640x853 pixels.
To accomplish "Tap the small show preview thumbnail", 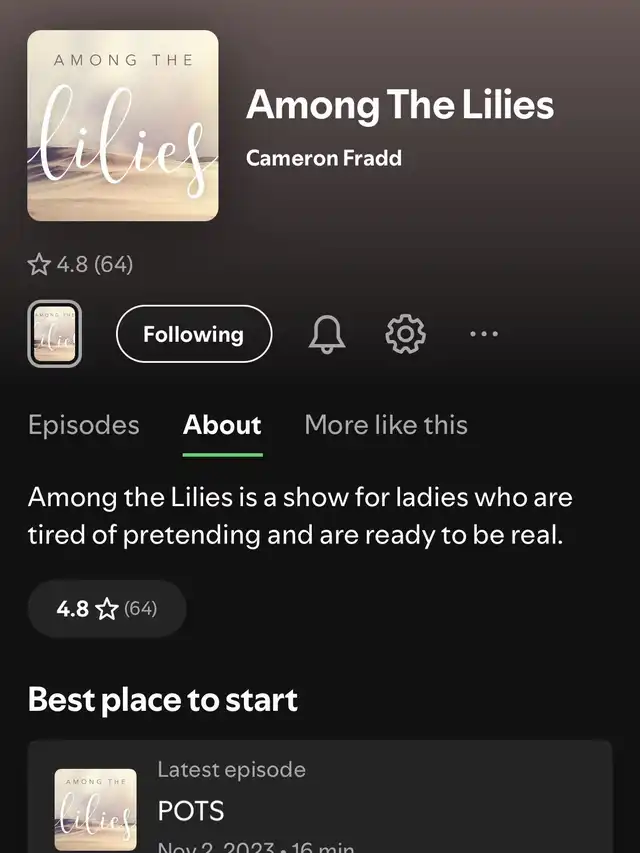I will pos(55,334).
